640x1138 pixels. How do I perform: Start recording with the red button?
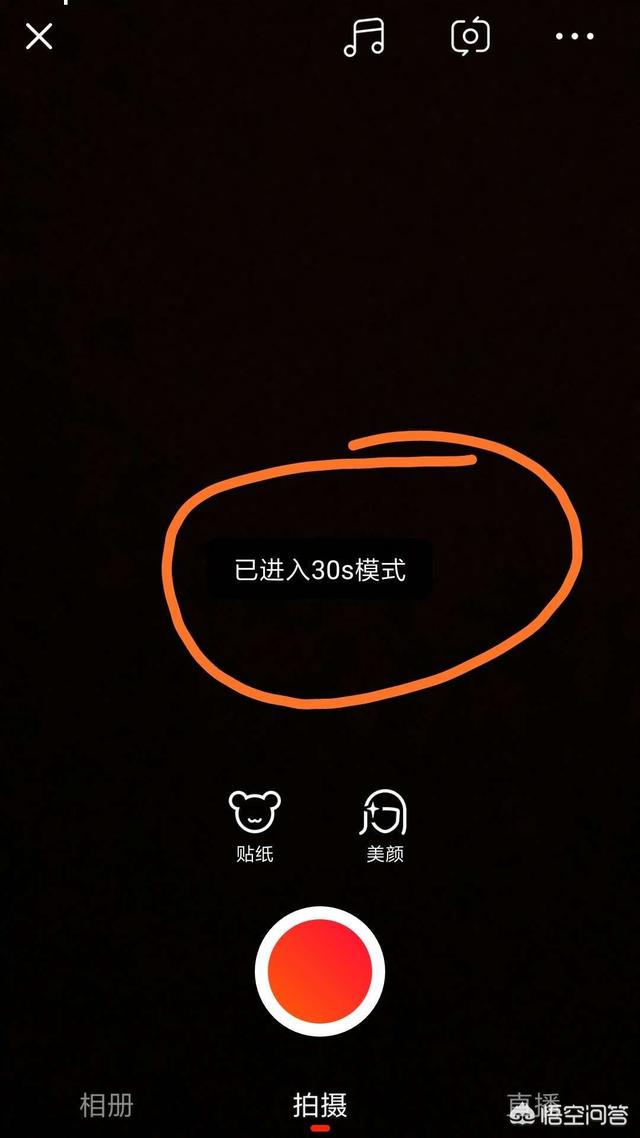320,970
